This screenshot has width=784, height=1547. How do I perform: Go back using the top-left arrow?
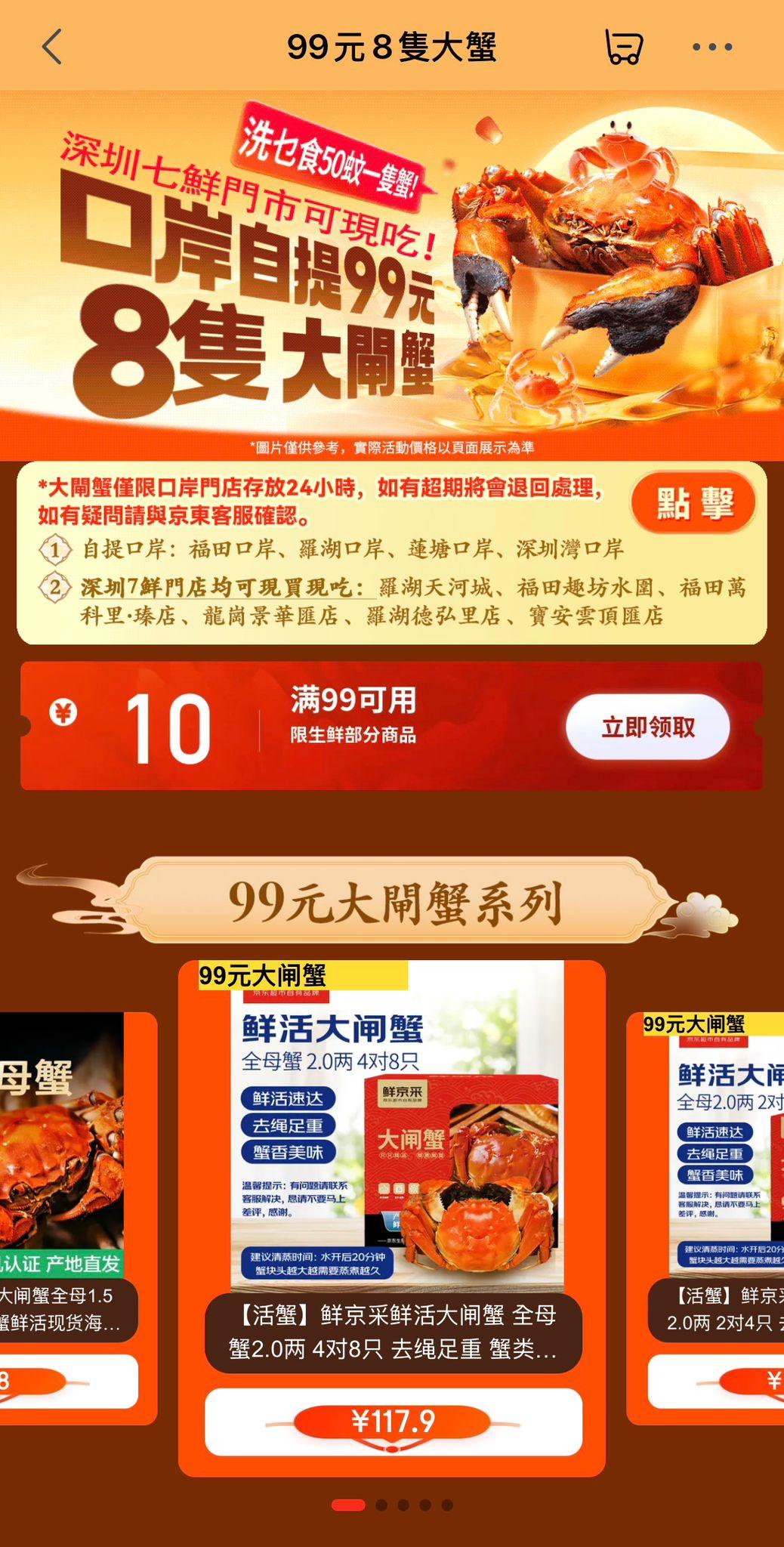51,47
